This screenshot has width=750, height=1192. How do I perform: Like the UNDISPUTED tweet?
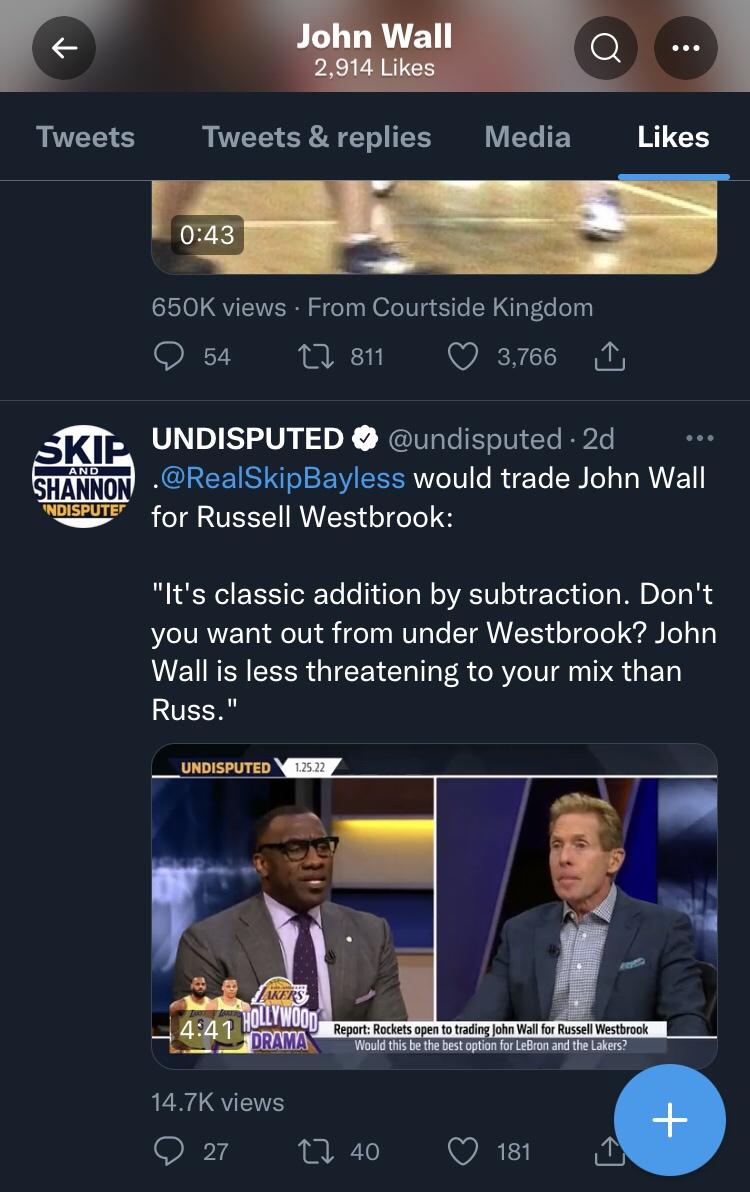point(462,1151)
